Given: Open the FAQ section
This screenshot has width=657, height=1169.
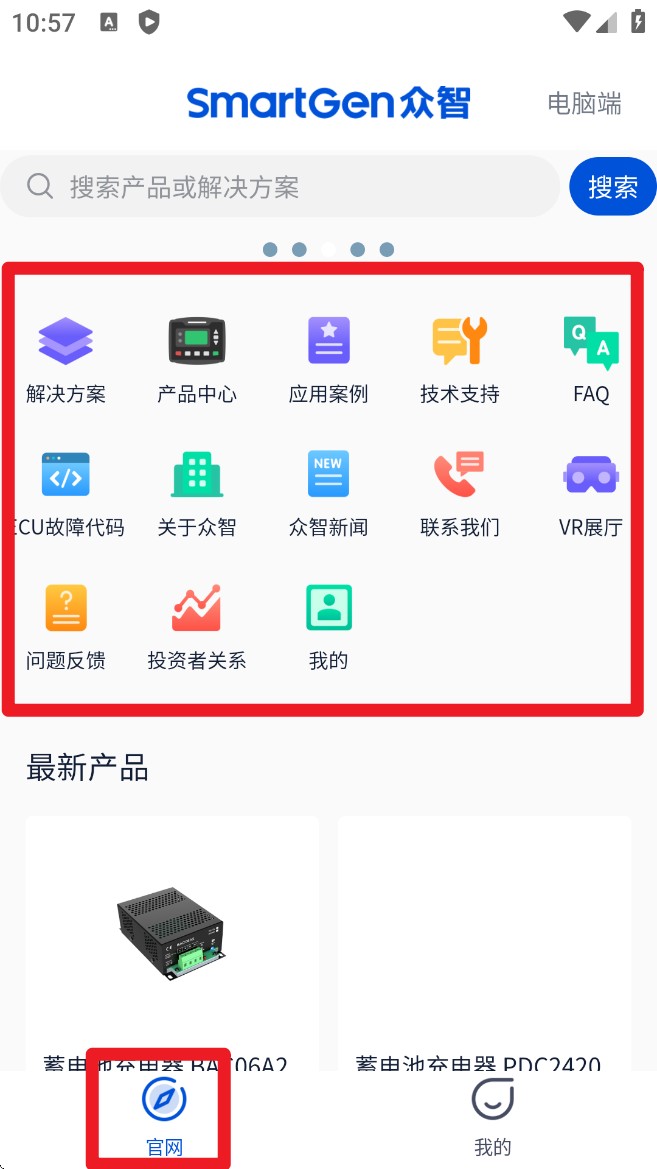Looking at the screenshot, I should coord(591,359).
